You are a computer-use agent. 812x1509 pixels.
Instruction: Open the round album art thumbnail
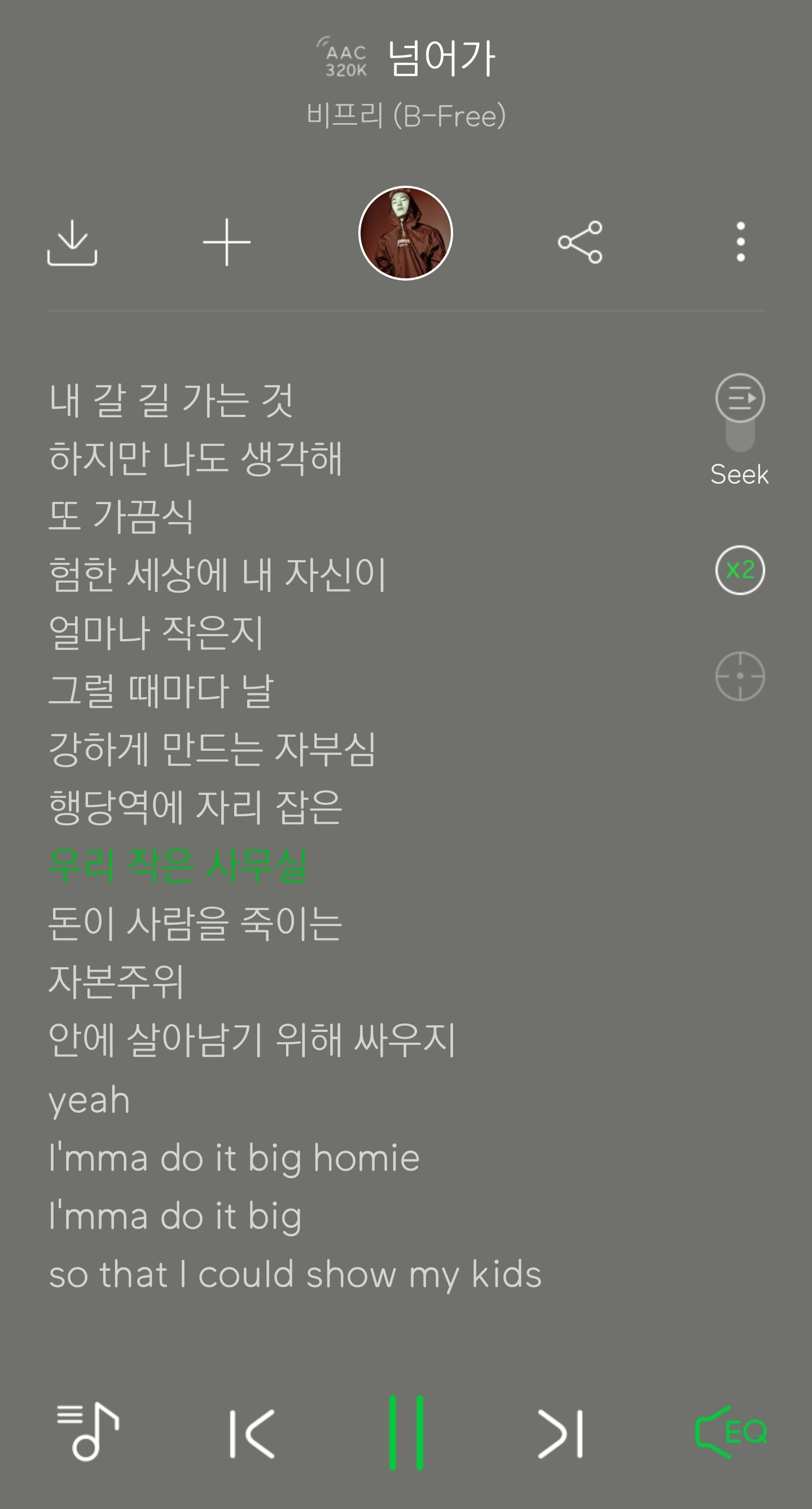405,233
